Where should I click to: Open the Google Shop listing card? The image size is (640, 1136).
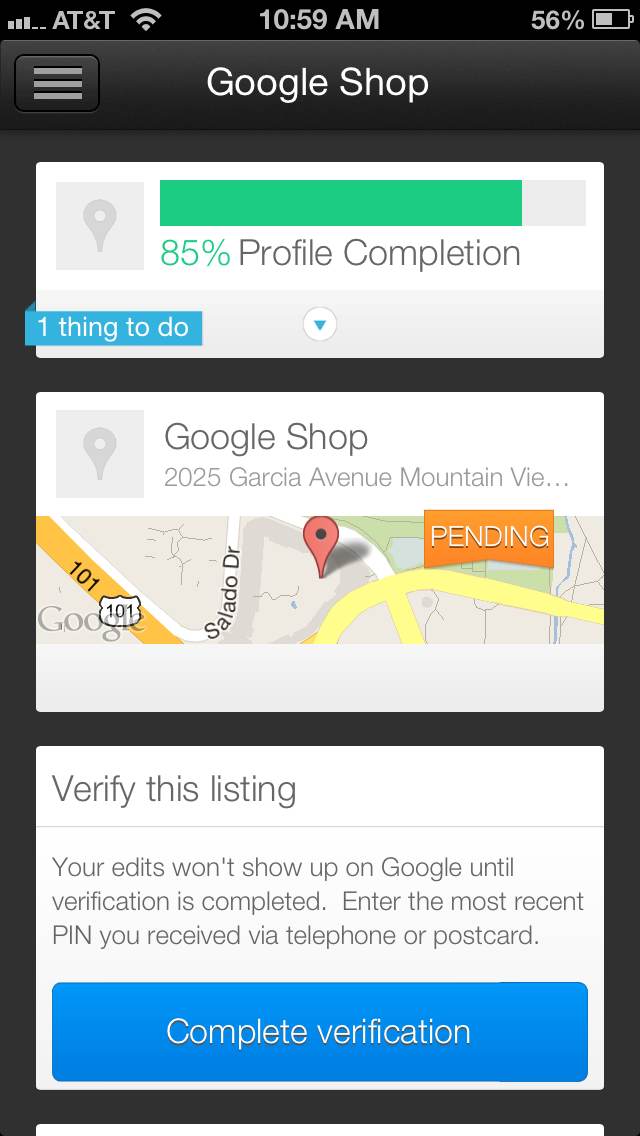tap(320, 552)
